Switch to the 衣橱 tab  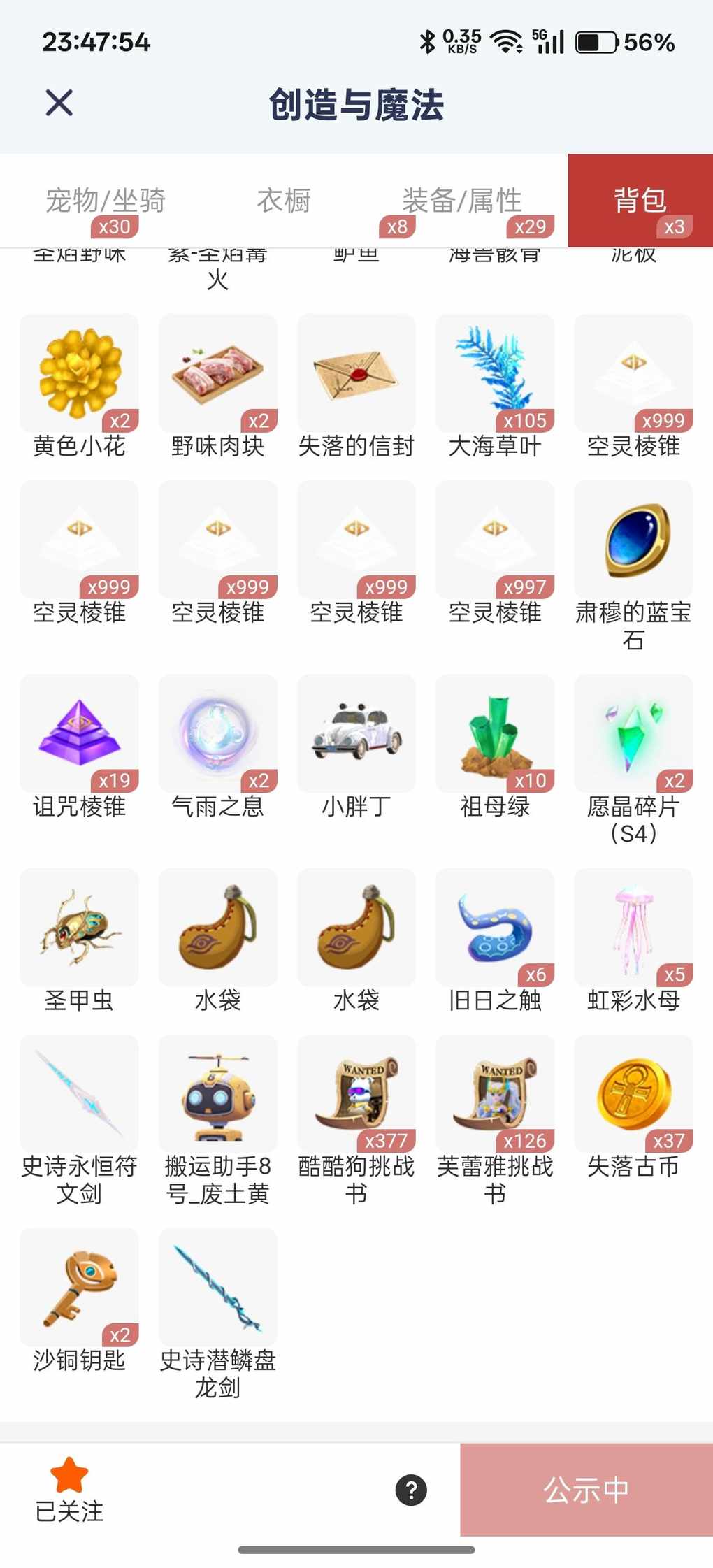tap(284, 201)
